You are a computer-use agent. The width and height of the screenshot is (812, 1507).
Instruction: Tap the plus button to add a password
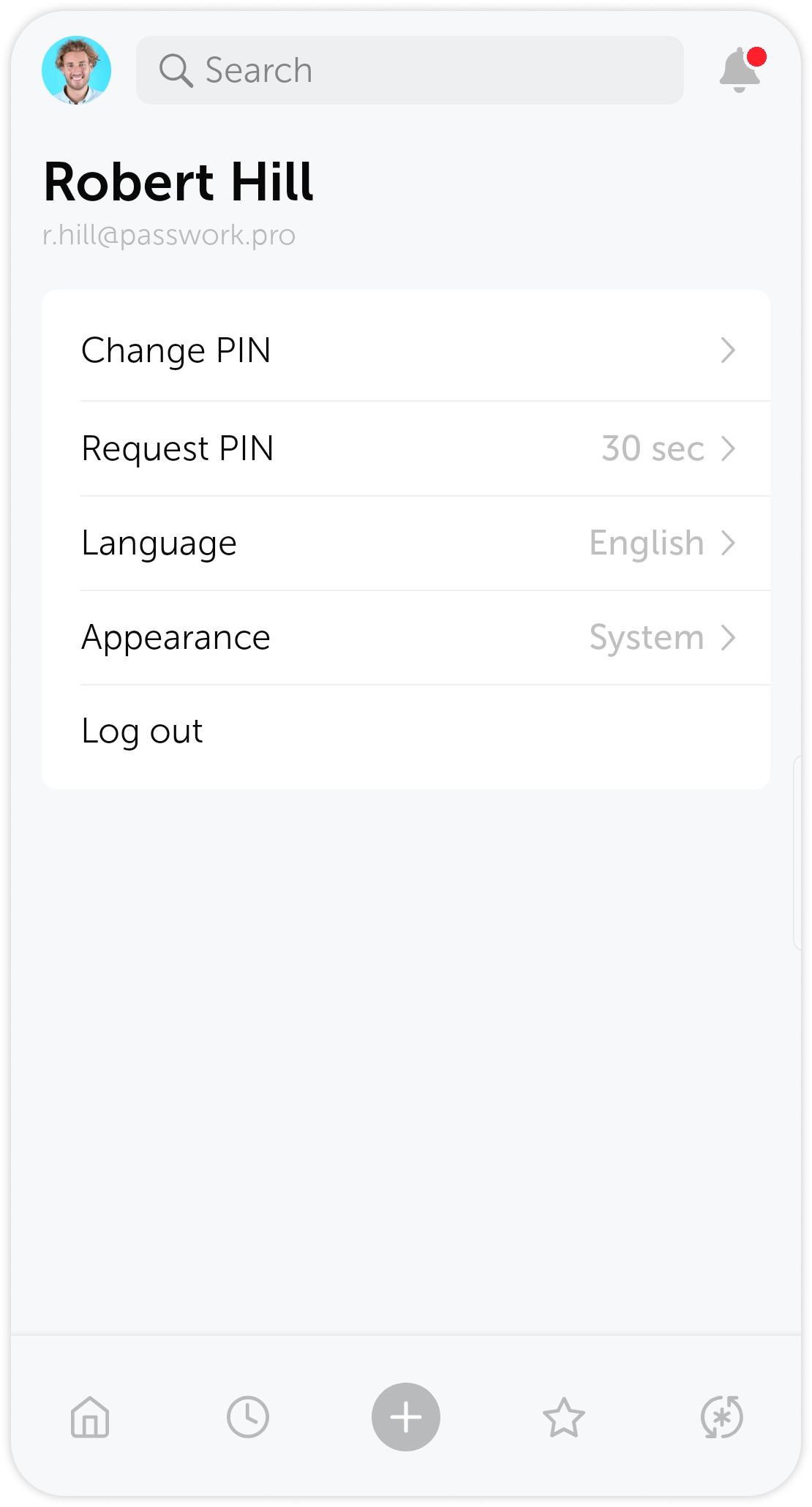406,1417
